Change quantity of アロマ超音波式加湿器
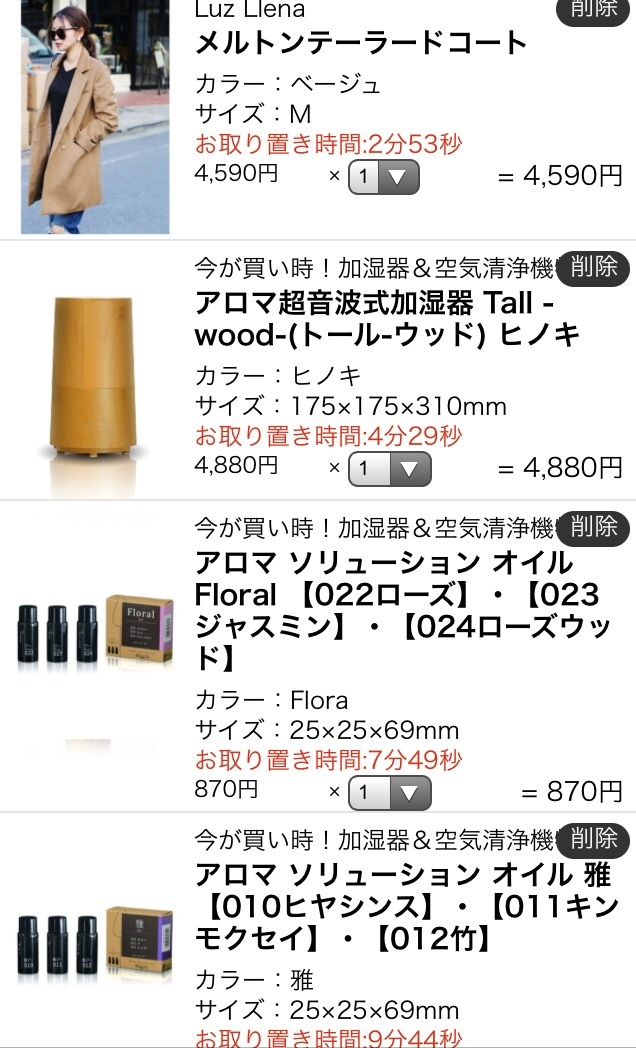The image size is (636, 1048). pos(389,469)
